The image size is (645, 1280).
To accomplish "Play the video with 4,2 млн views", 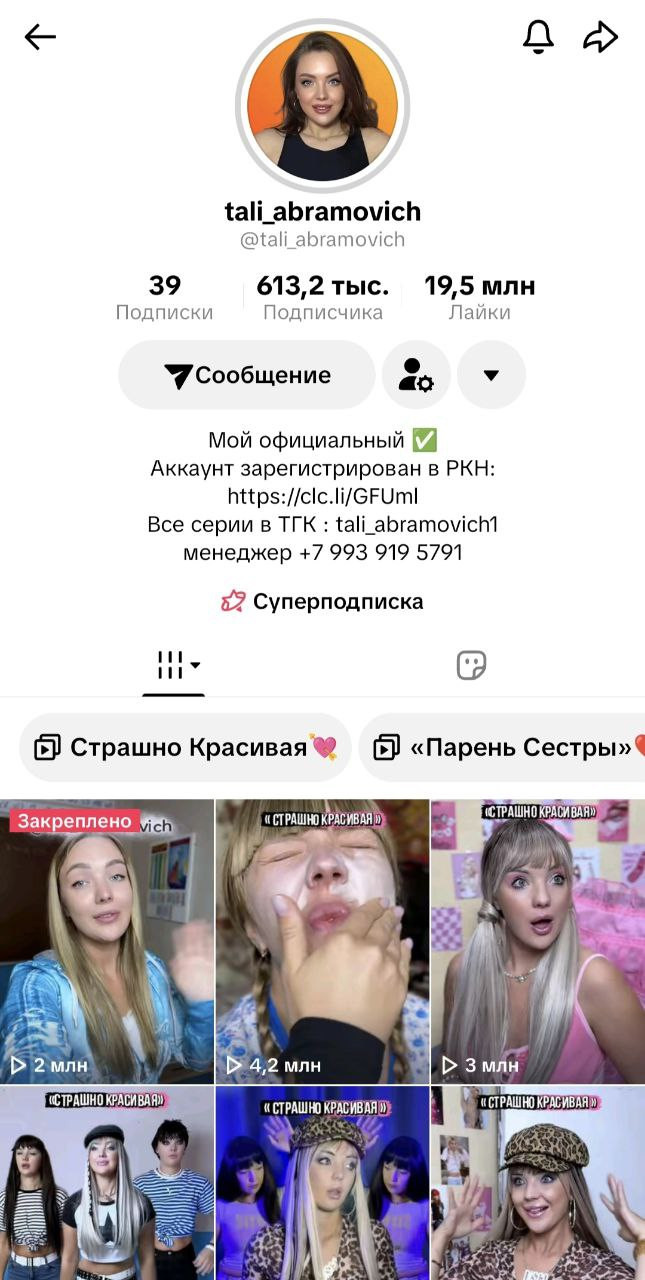I will pyautogui.click(x=322, y=940).
